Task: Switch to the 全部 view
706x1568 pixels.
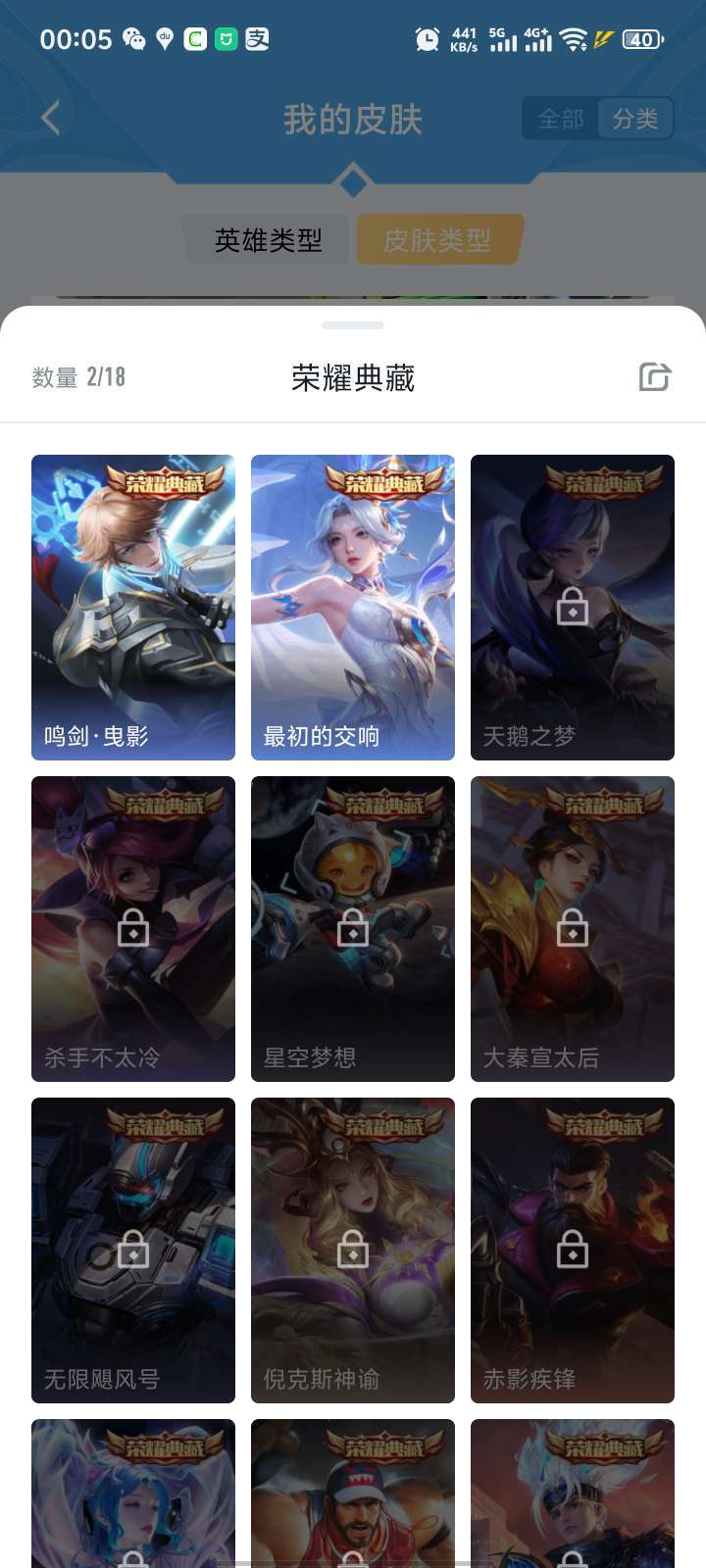Action: tap(561, 119)
